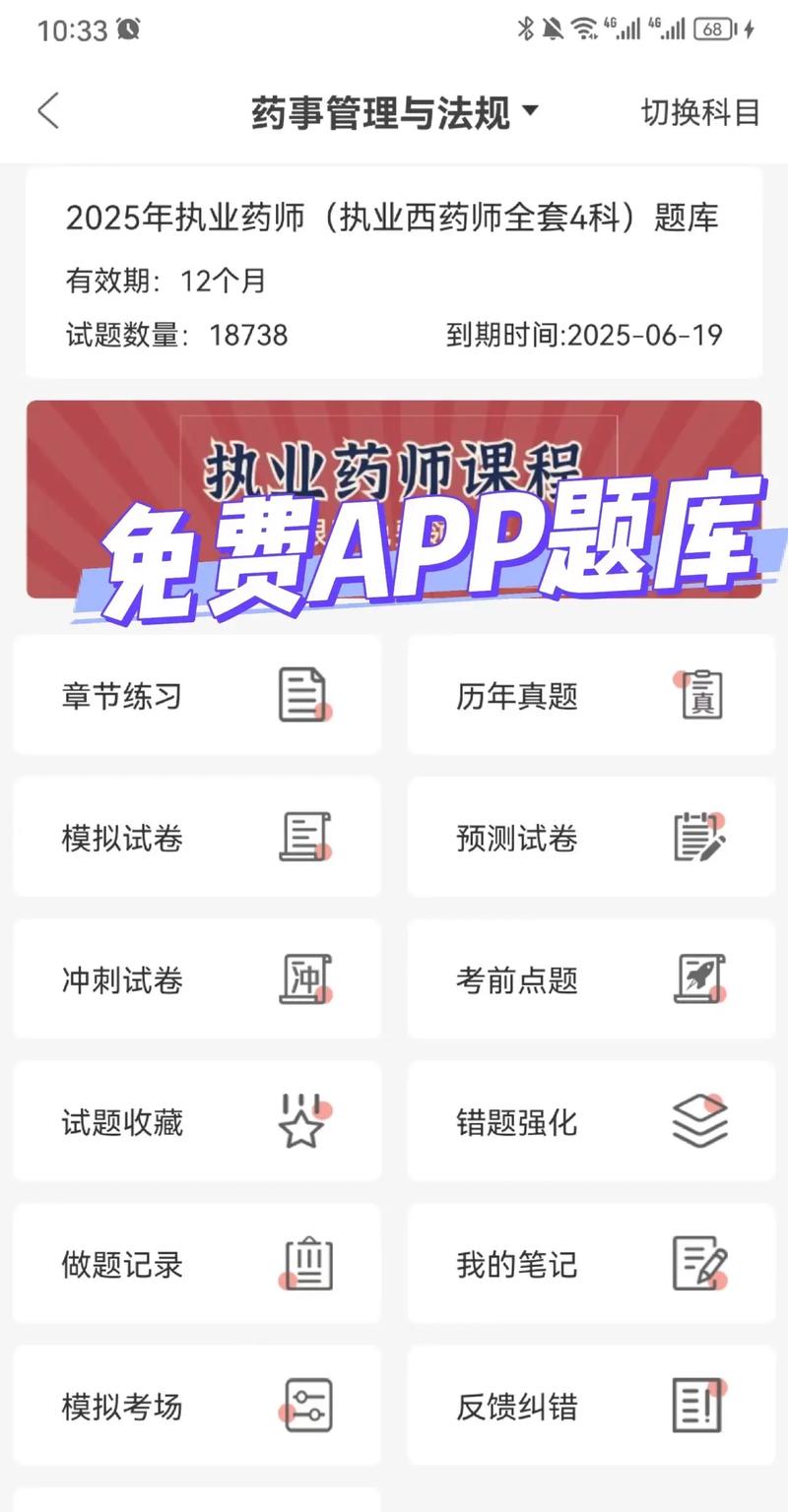View 做题记录 practice history
The height and width of the screenshot is (1512, 788).
(197, 1264)
